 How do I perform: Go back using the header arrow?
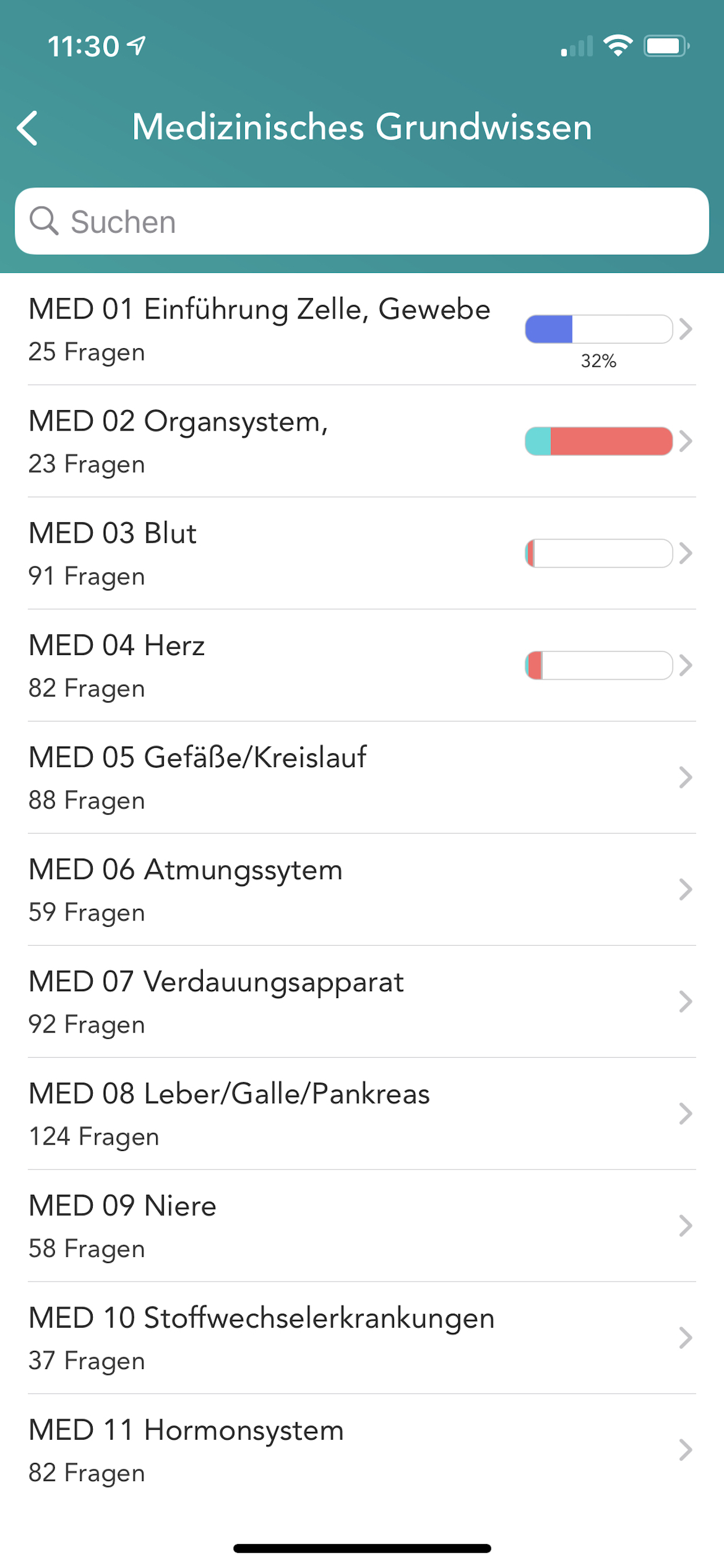tap(27, 128)
